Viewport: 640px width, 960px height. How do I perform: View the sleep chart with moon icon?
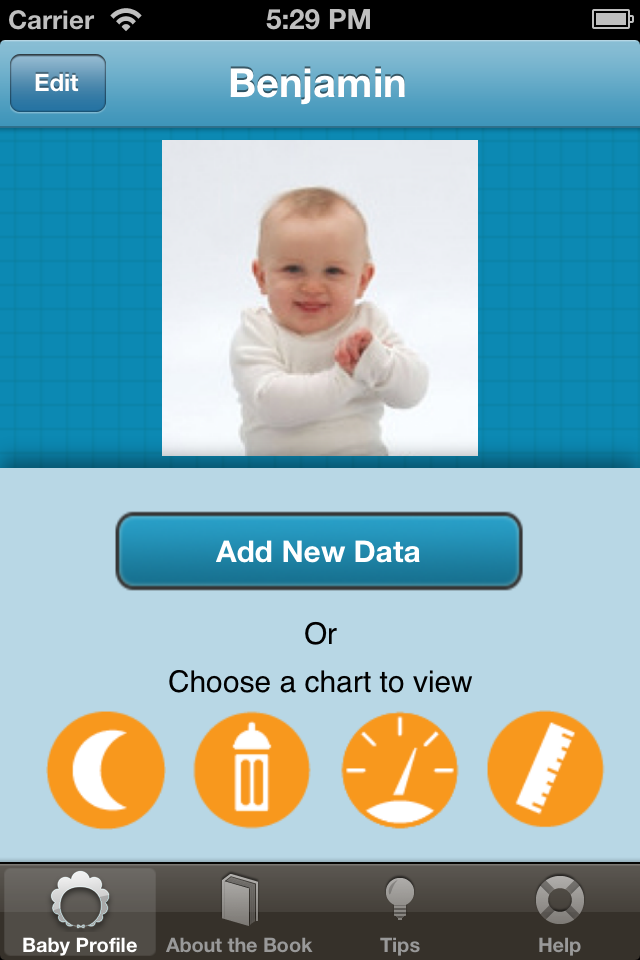(106, 770)
